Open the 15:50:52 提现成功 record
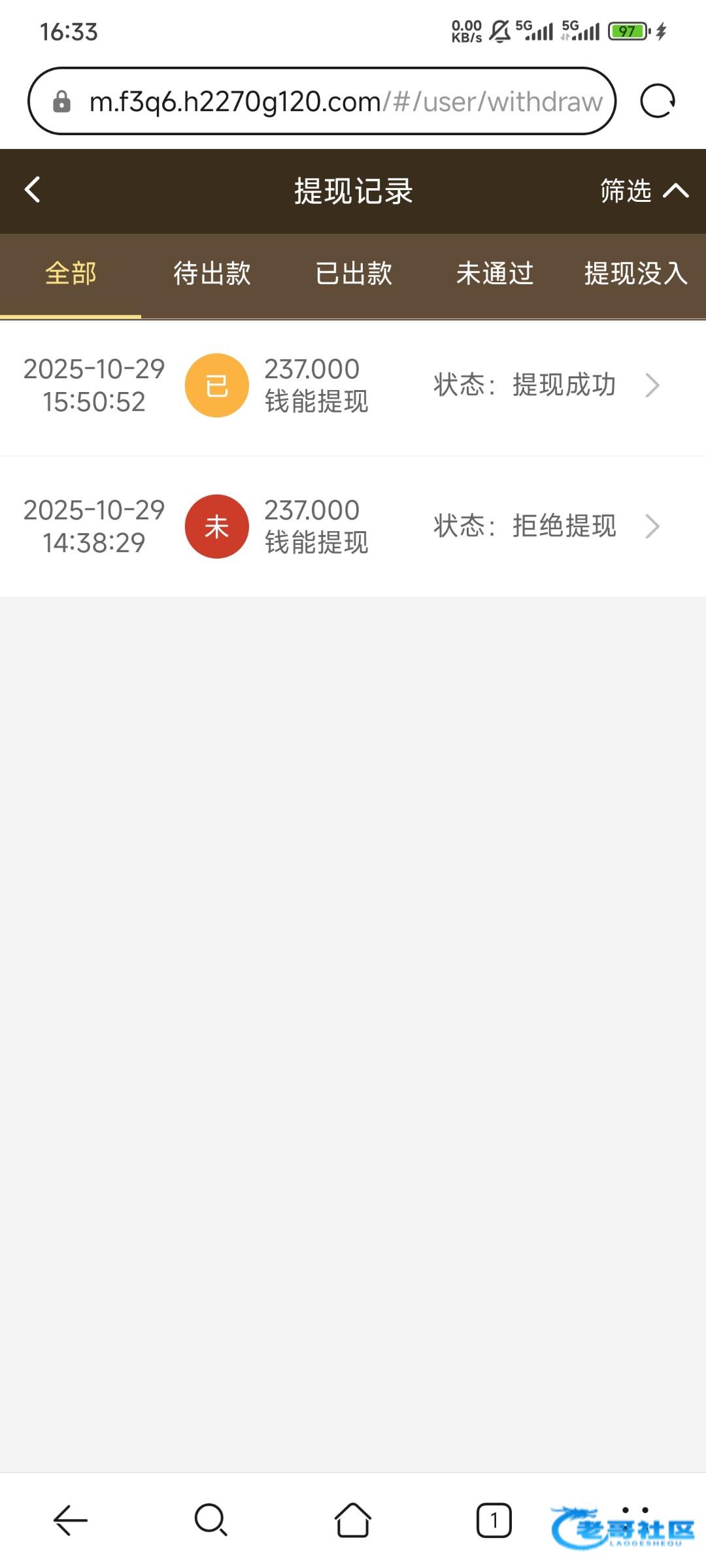The image size is (706, 1568). 353,385
